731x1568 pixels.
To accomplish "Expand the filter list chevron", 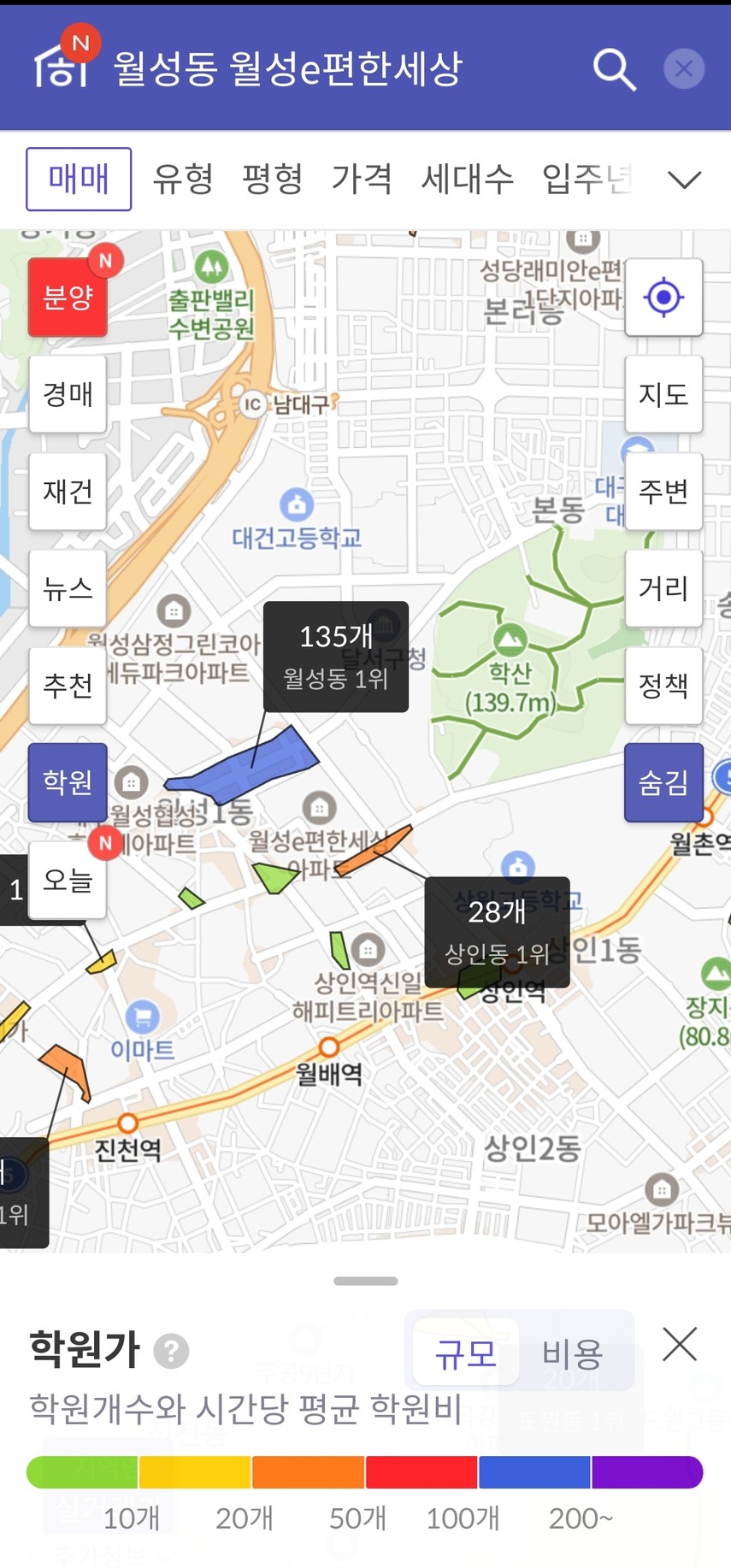I will [x=684, y=180].
